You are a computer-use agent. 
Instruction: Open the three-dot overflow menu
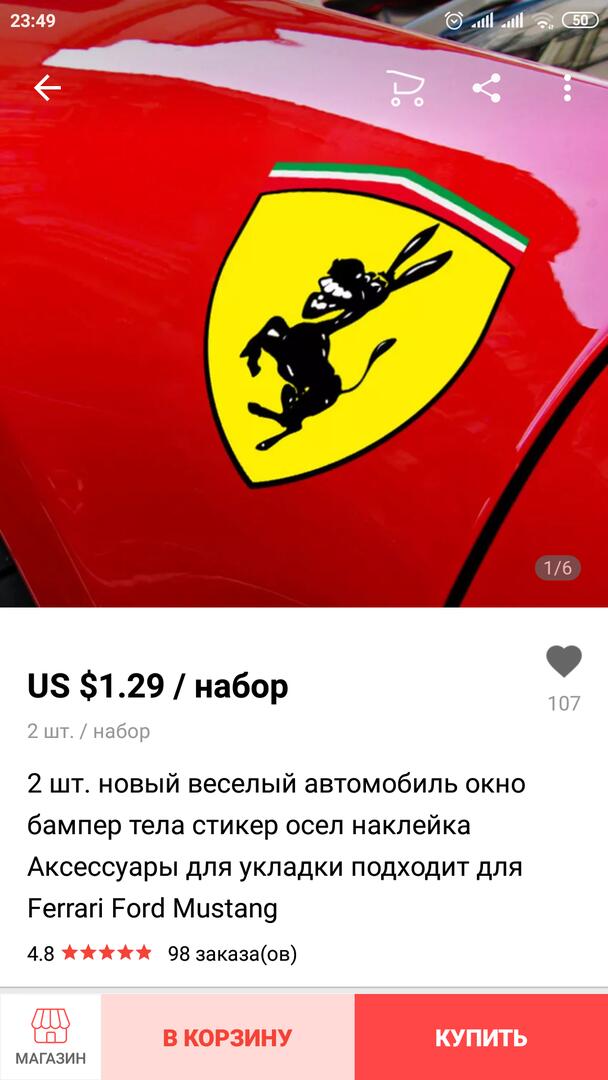[567, 88]
